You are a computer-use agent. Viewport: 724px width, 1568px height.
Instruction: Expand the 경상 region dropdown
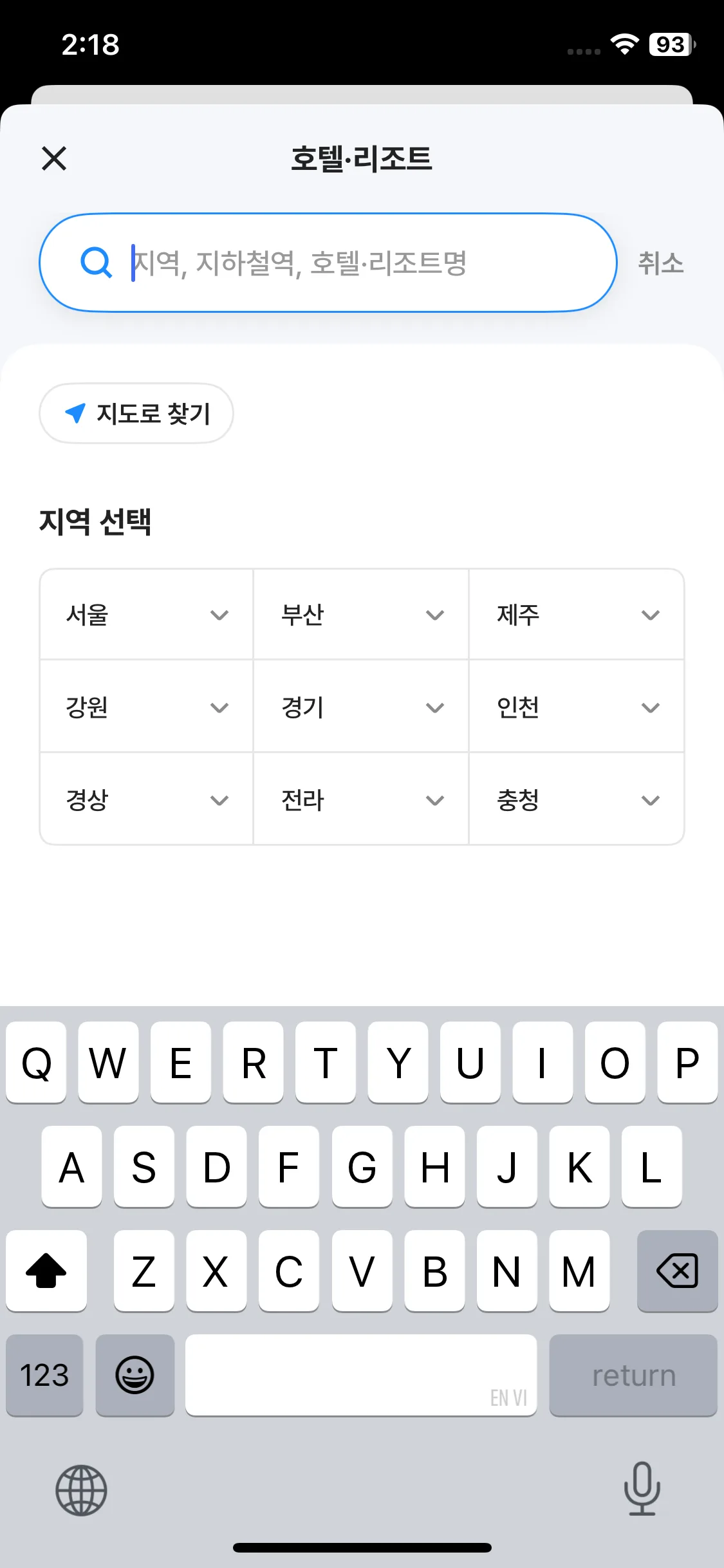pyautogui.click(x=147, y=800)
